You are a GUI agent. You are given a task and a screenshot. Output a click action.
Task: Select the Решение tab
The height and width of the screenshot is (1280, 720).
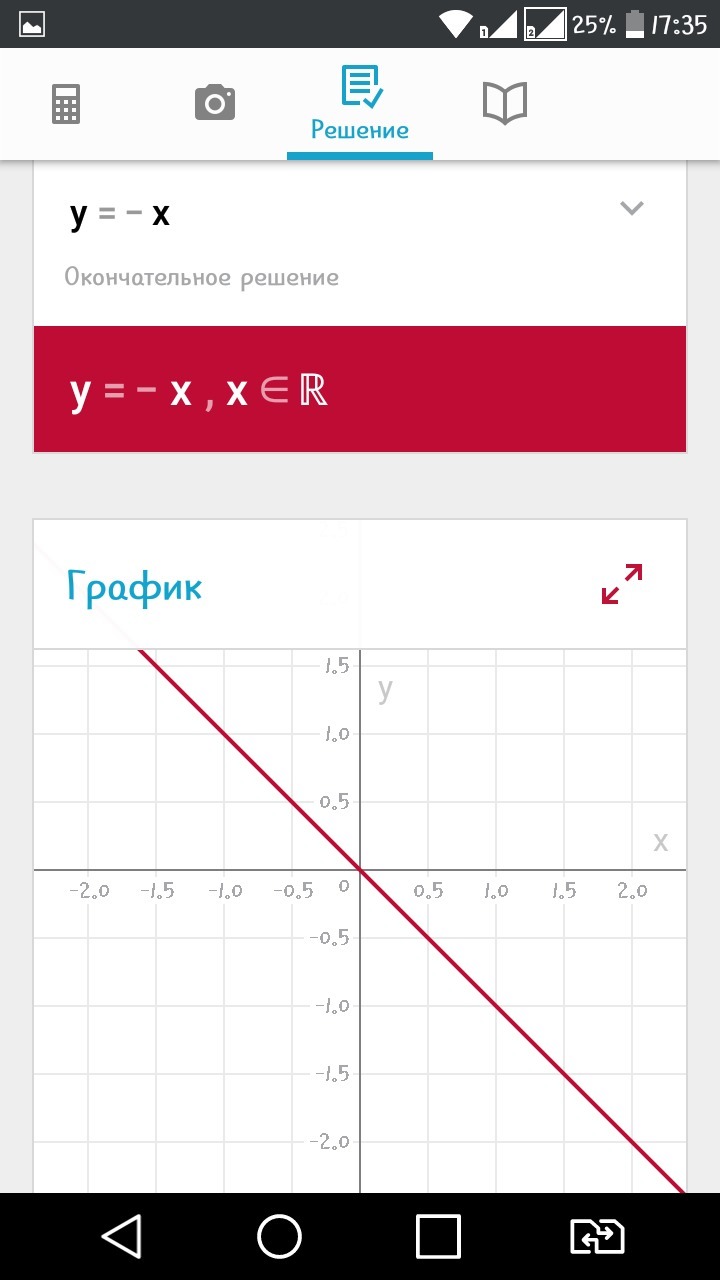tap(359, 105)
